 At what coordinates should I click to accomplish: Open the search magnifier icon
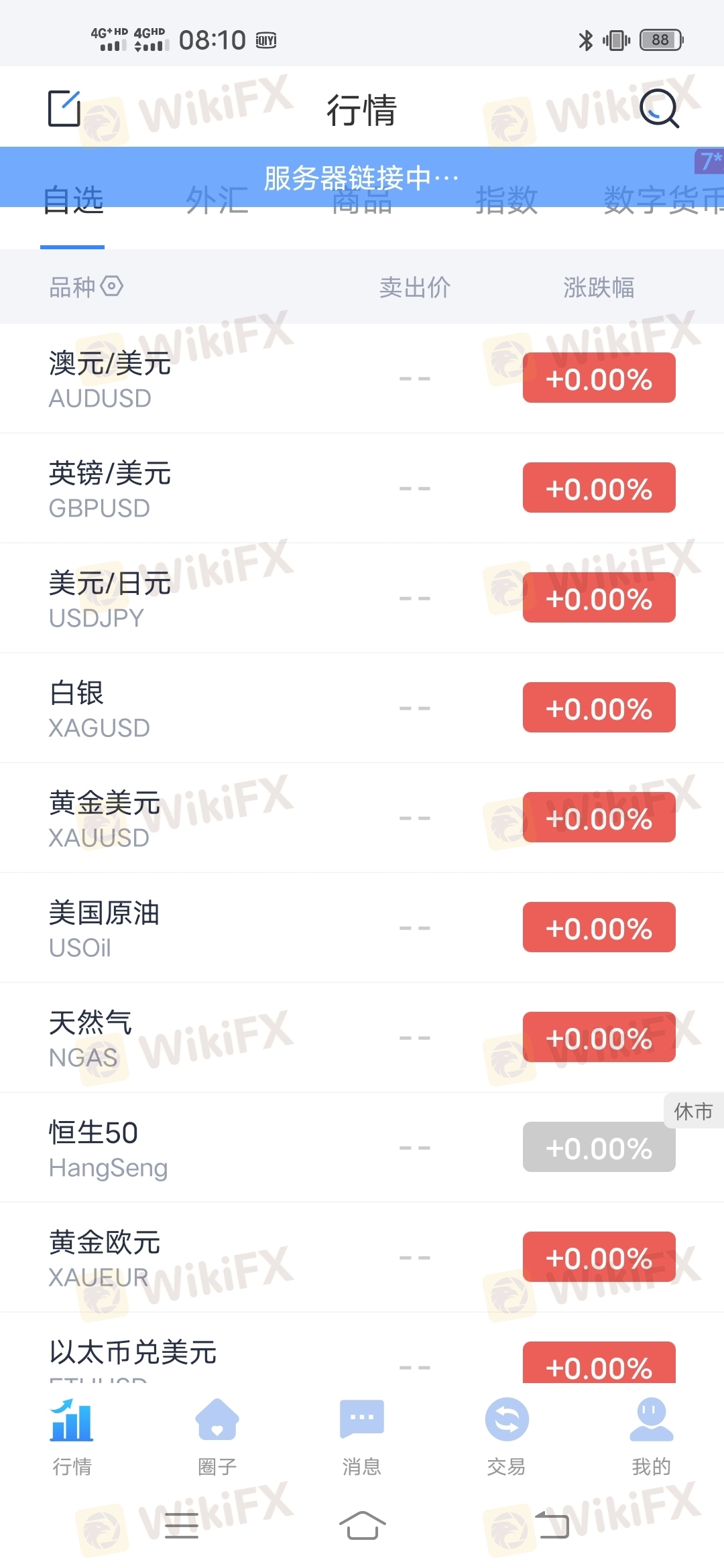(x=659, y=109)
